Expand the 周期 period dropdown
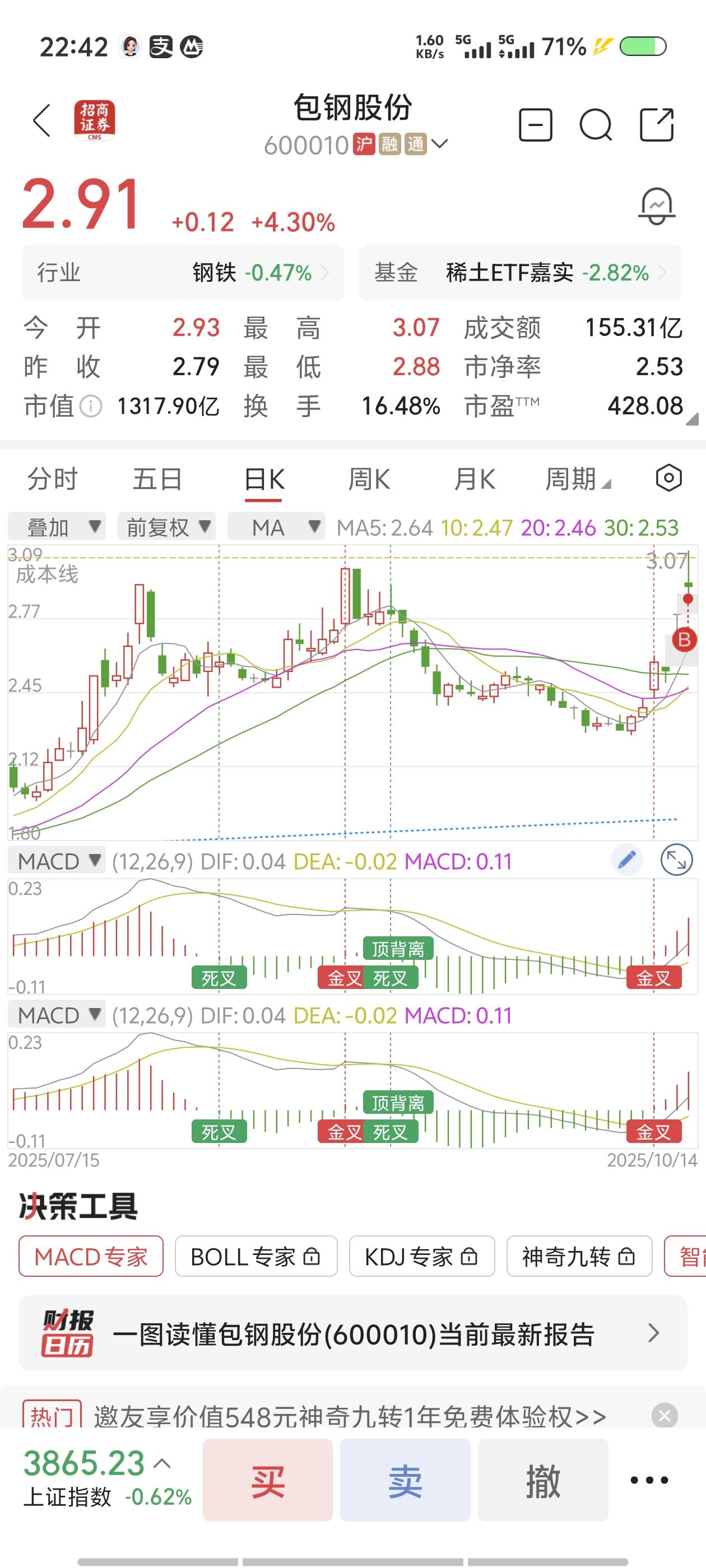The image size is (706, 1568). point(577,480)
